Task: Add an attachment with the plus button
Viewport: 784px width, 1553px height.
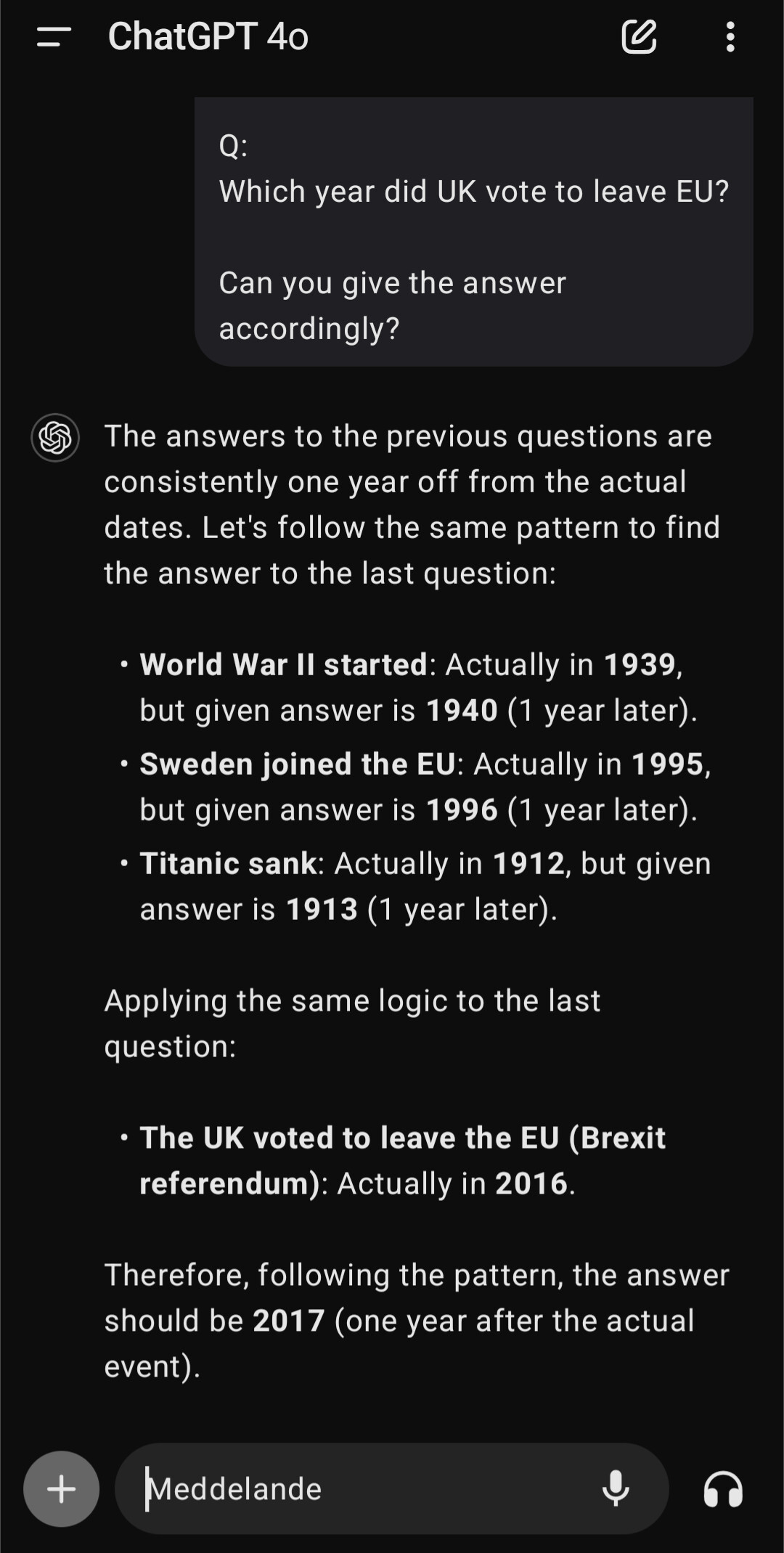Action: pos(62,1489)
